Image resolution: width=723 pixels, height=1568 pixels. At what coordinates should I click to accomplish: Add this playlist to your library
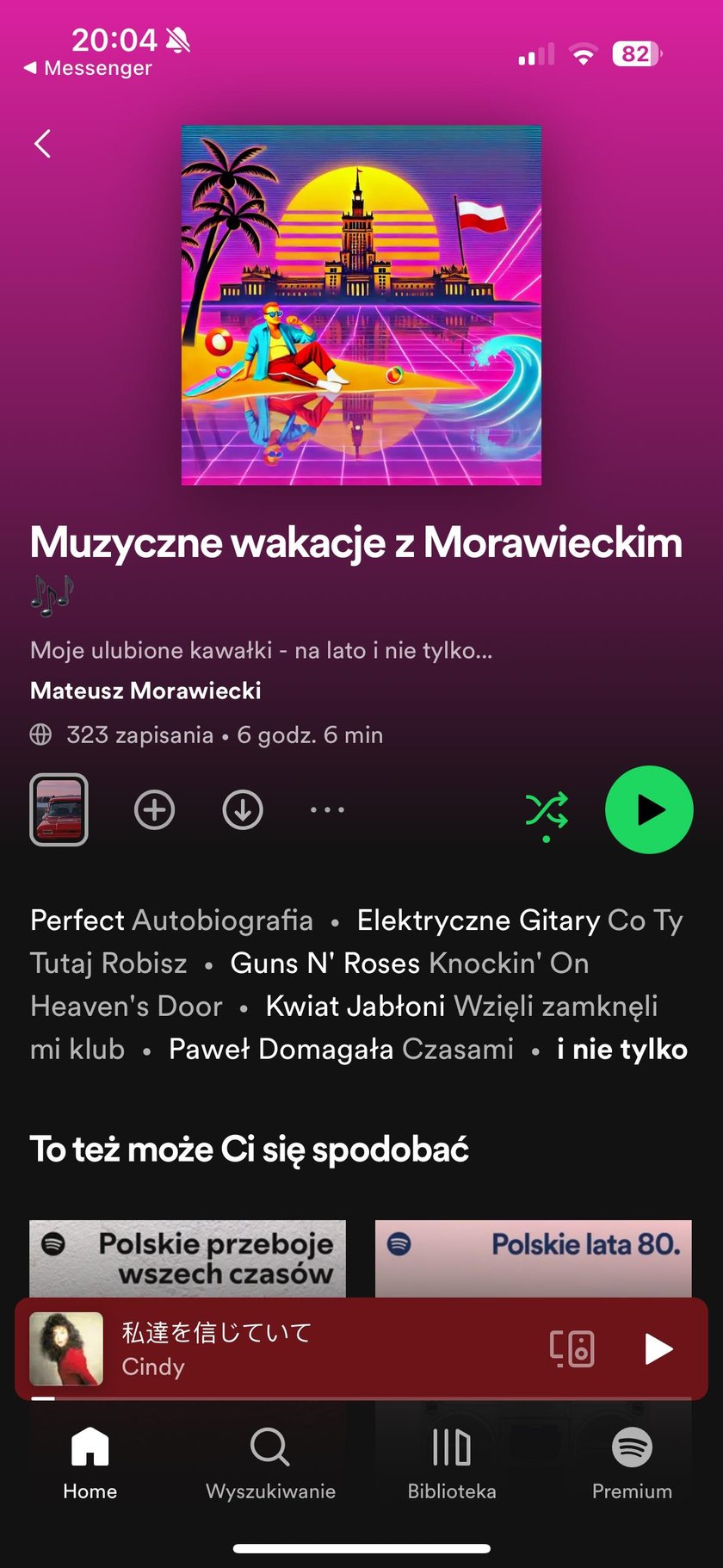pos(155,810)
